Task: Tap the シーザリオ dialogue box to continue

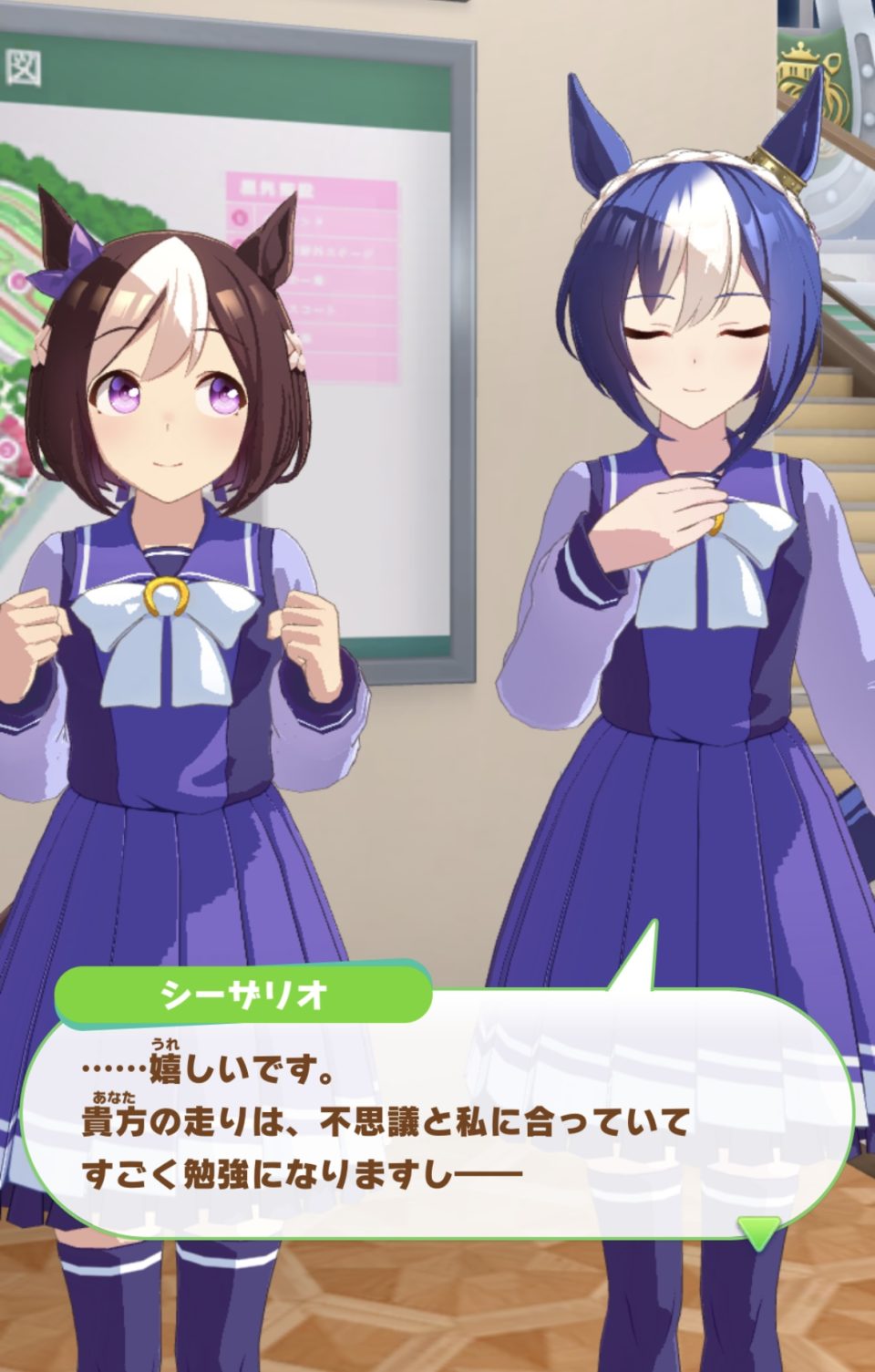Action: [x=437, y=1123]
